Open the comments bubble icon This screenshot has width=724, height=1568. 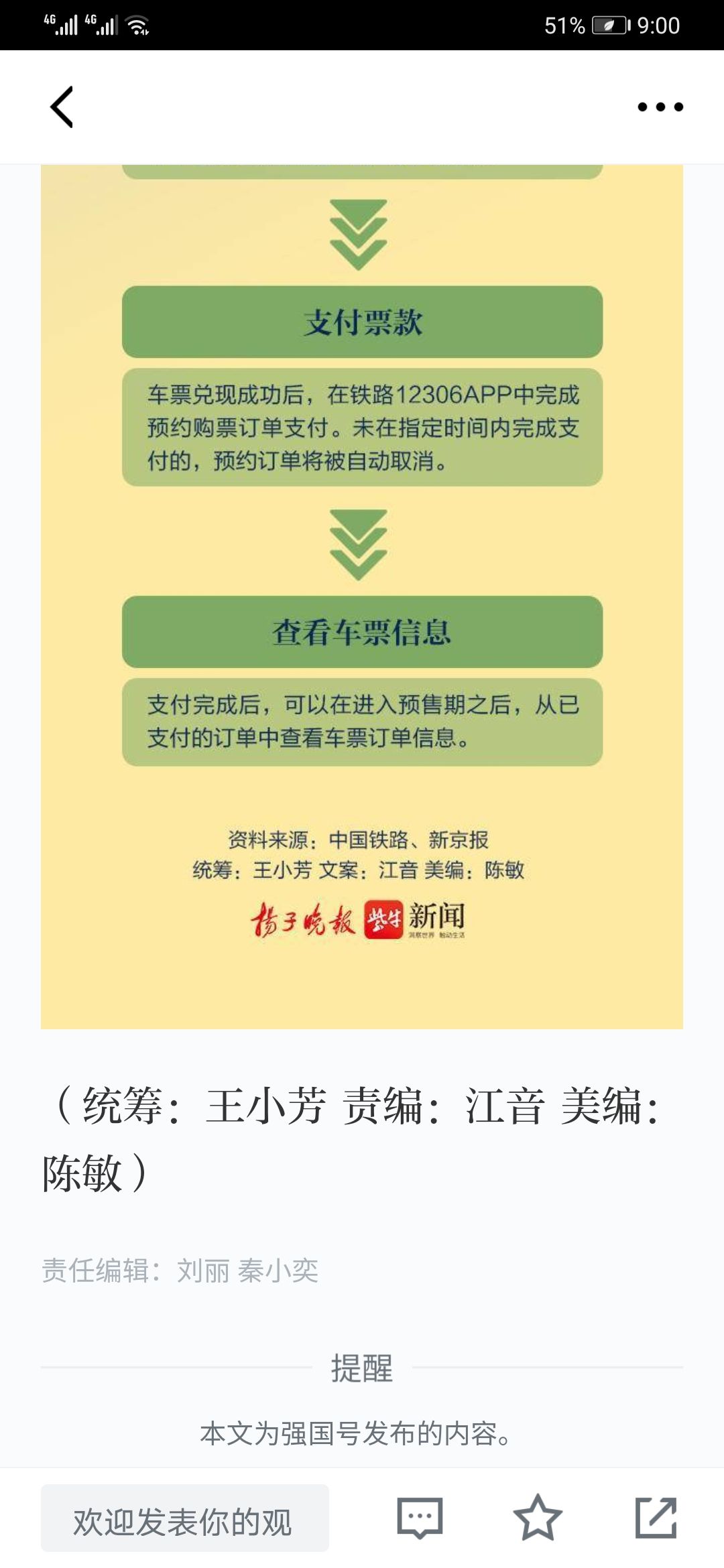point(420,1518)
